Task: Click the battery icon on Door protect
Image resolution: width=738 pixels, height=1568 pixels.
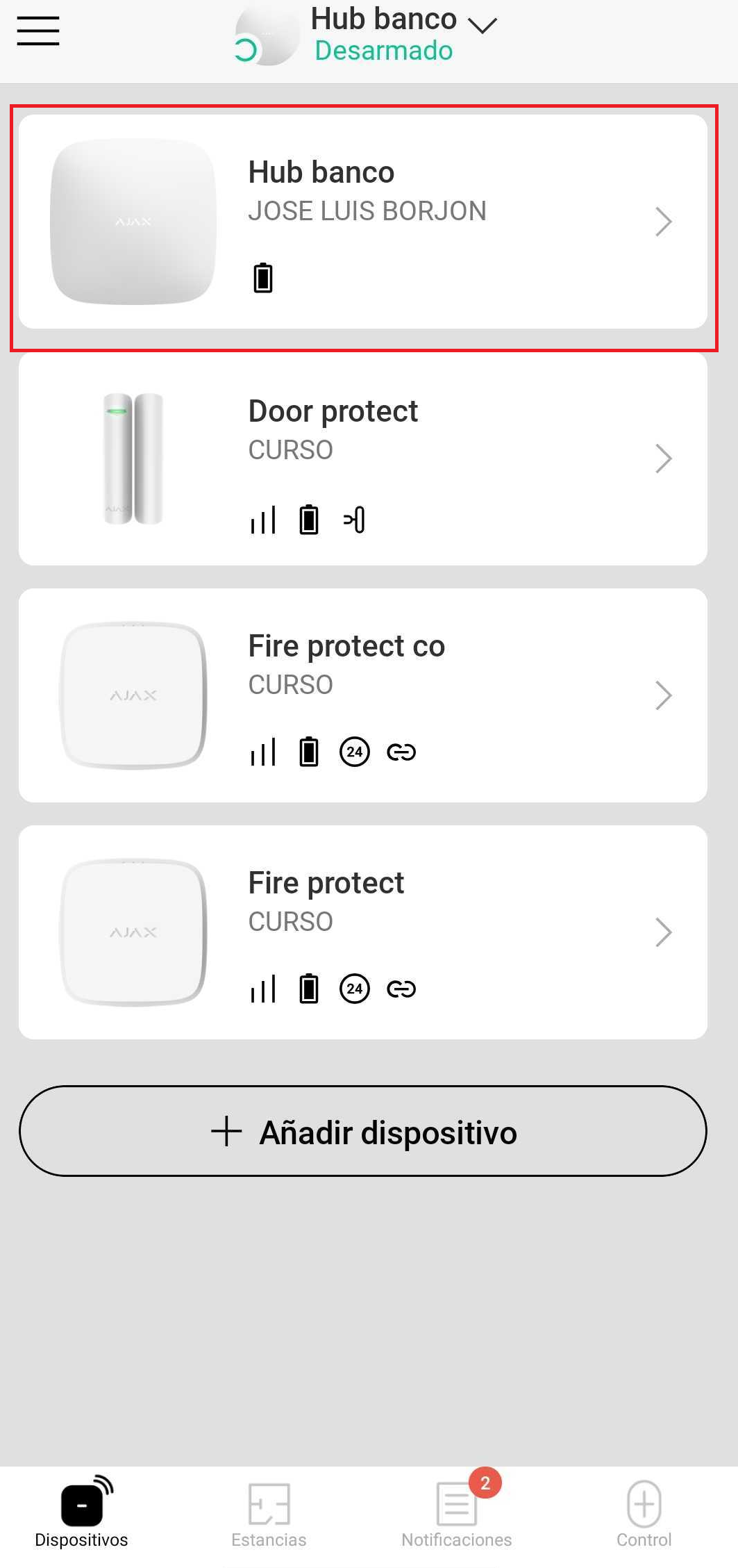Action: click(308, 519)
